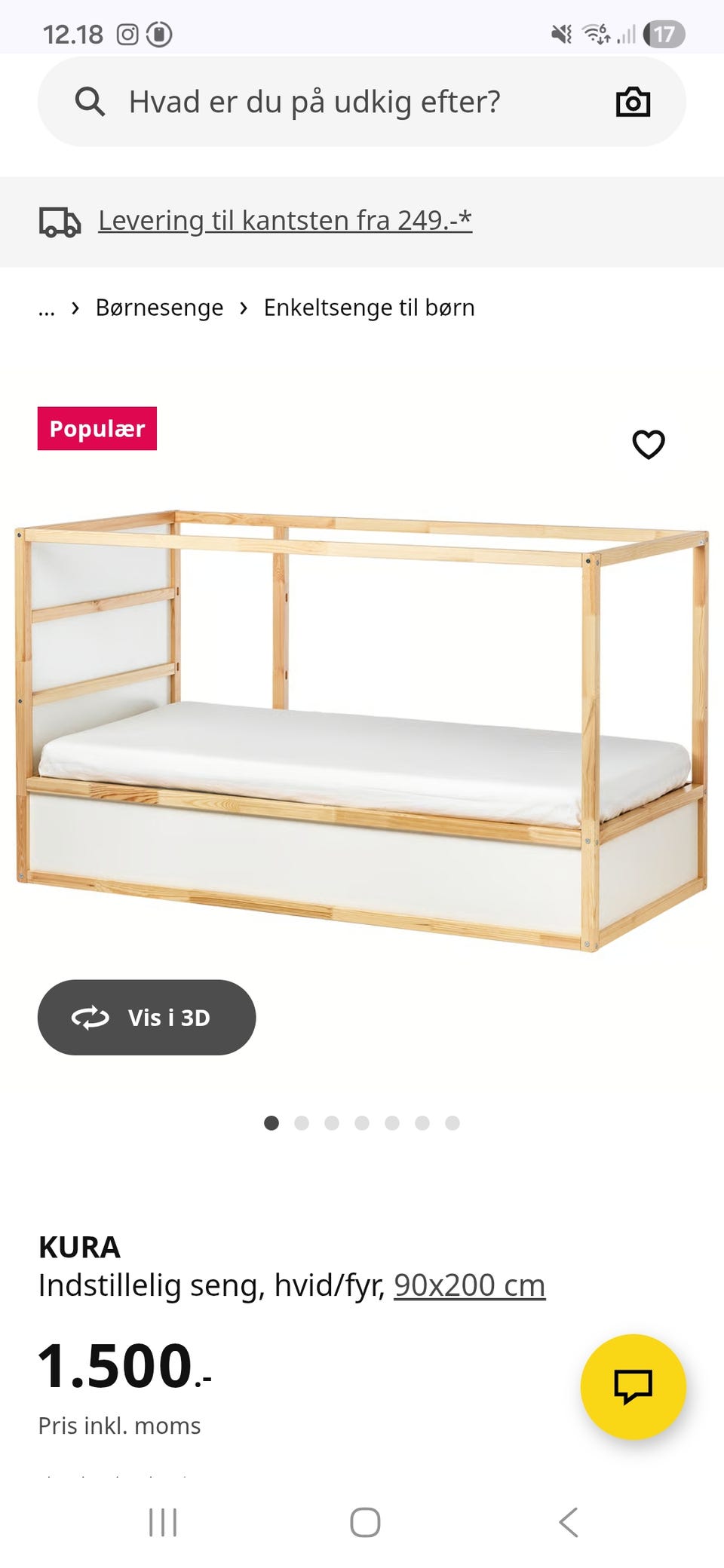Screen dimensions: 724x1568
Task: Tap the last carousel position dot
Action: tap(452, 1123)
